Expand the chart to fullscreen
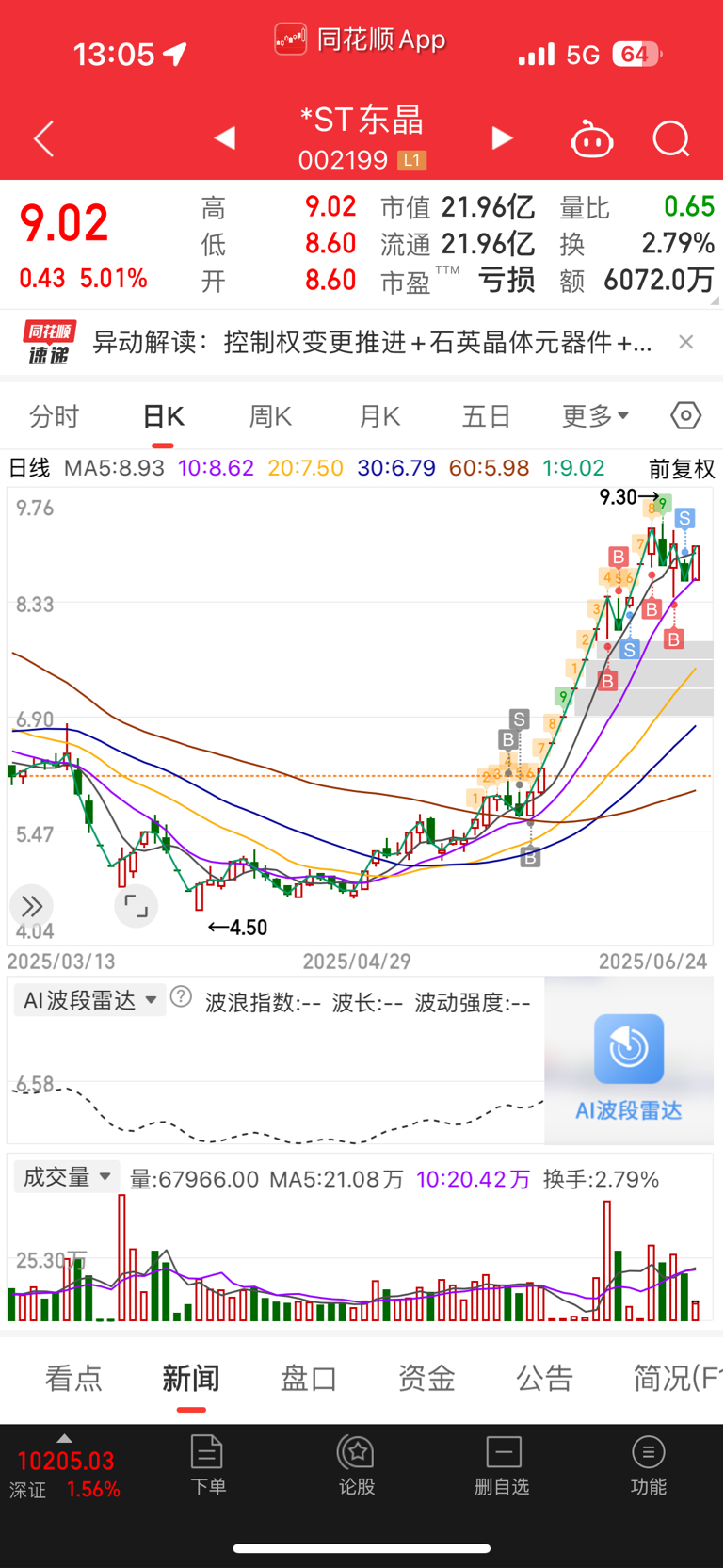Screen dimensions: 724x1568 [137, 907]
